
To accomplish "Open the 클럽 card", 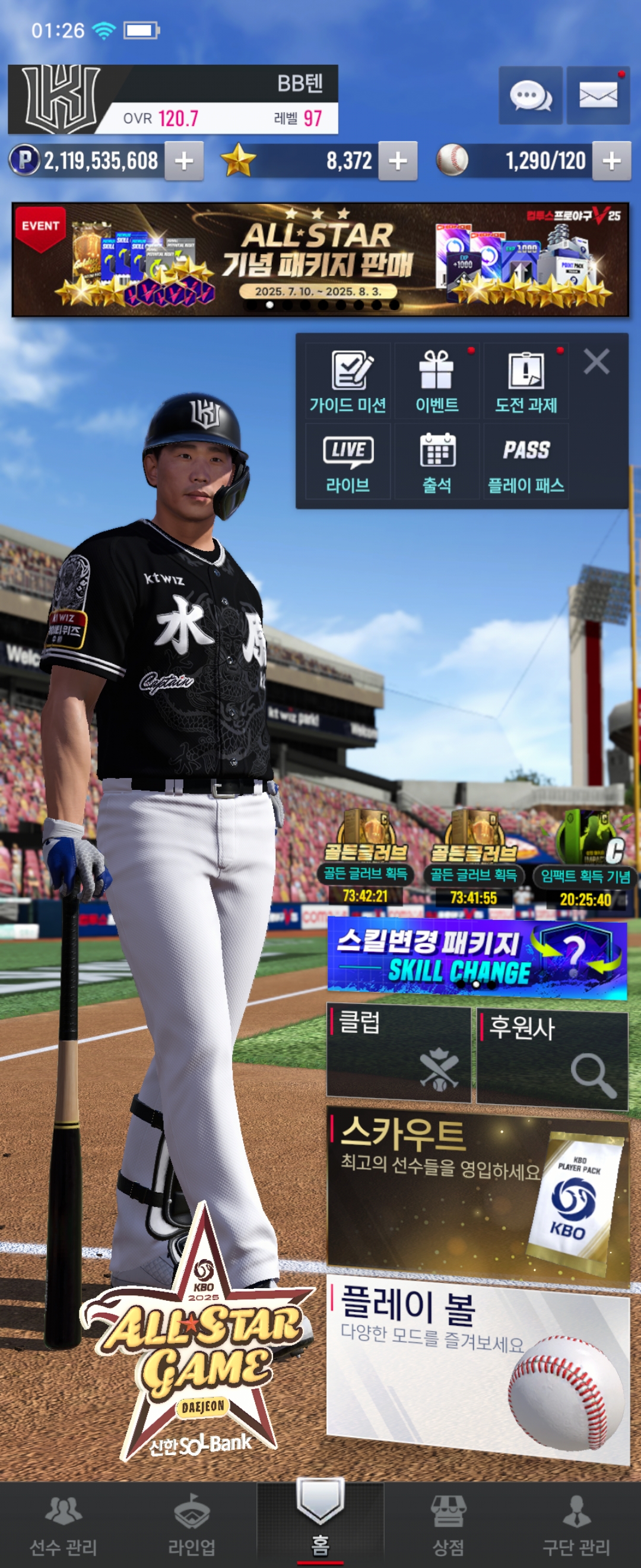I will (x=399, y=1054).
